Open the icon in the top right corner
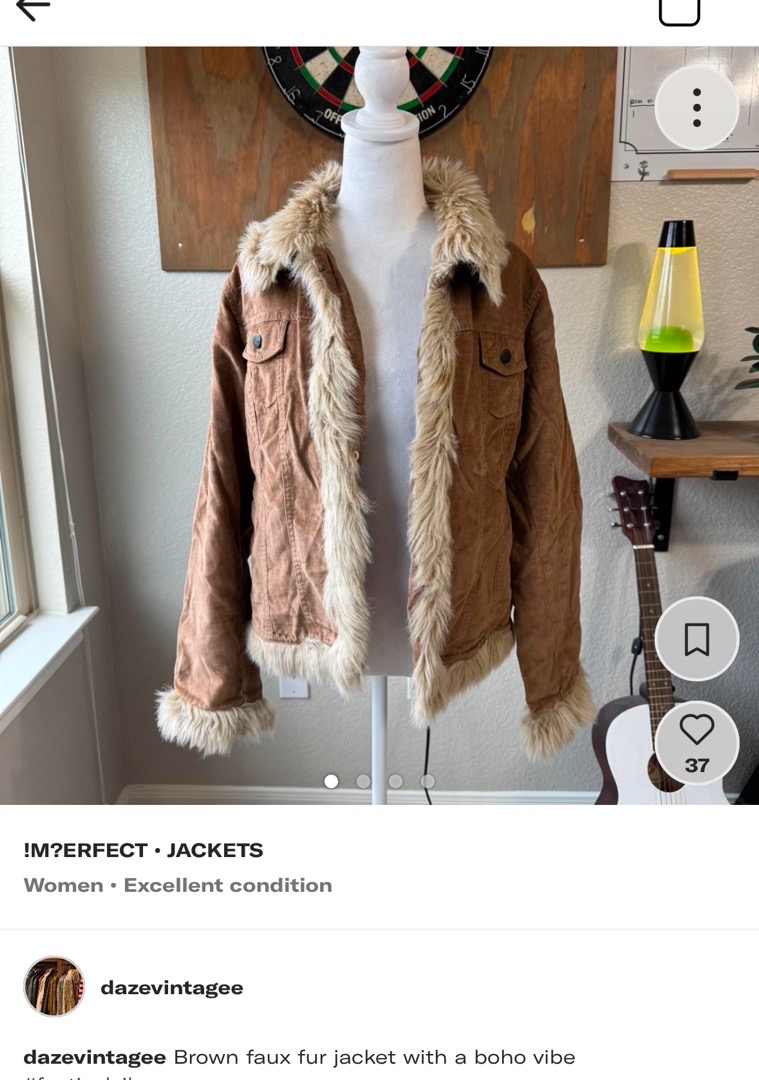 pyautogui.click(x=679, y=10)
